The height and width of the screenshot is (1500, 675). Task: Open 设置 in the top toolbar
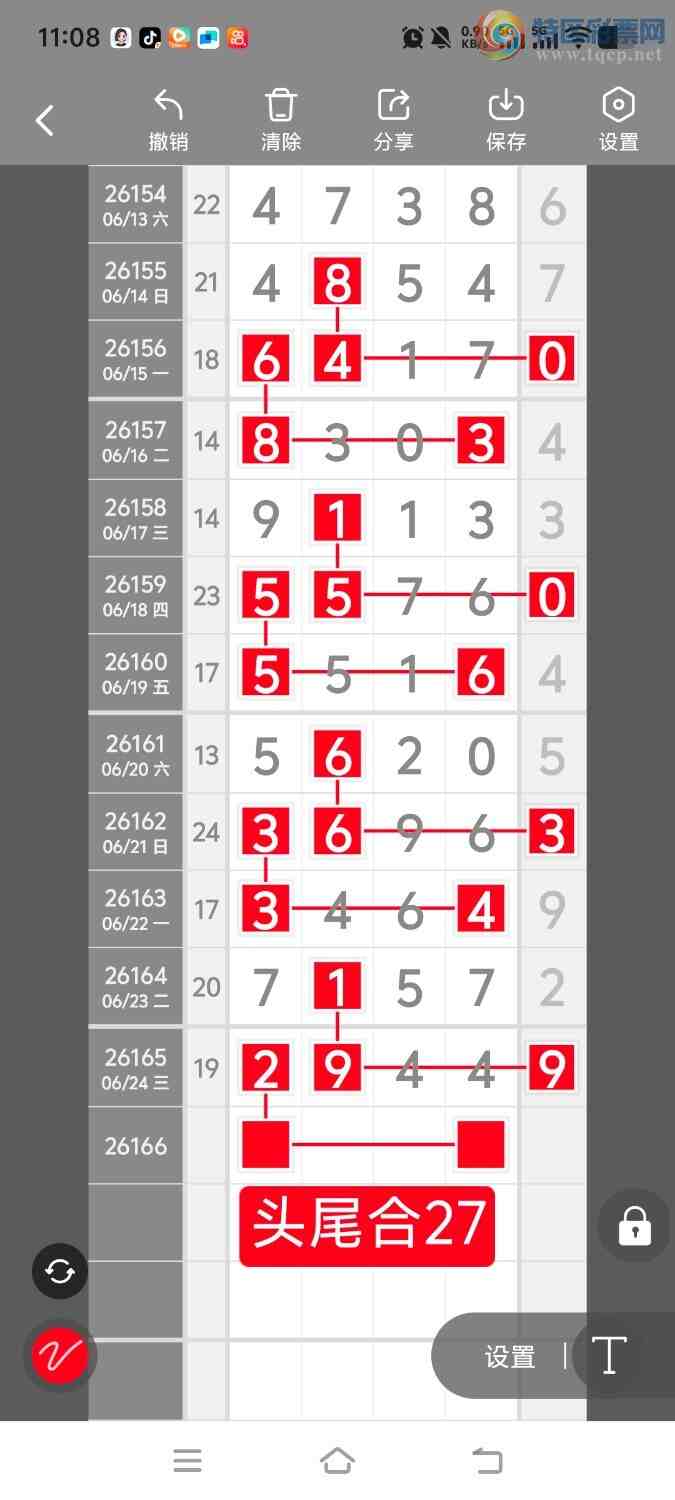coord(618,120)
